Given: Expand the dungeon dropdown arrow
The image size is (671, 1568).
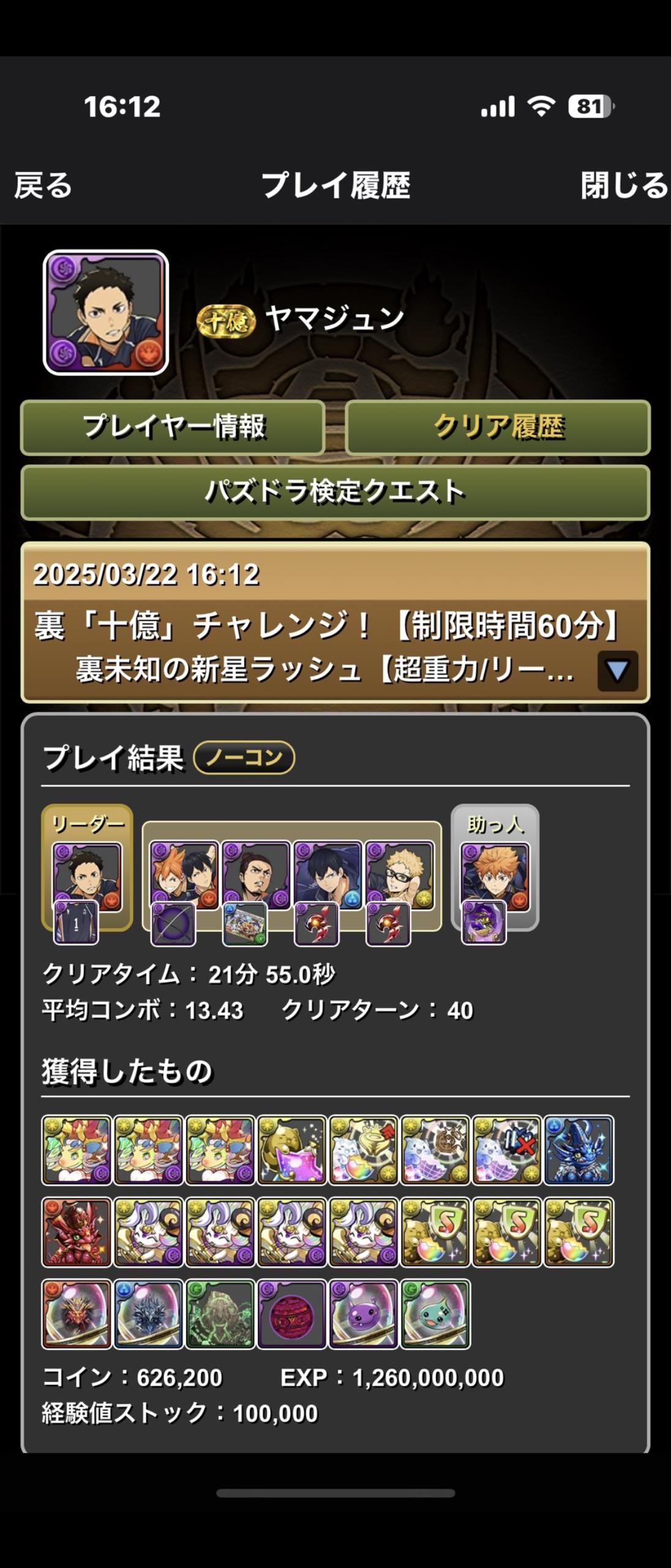Looking at the screenshot, I should click(617, 671).
